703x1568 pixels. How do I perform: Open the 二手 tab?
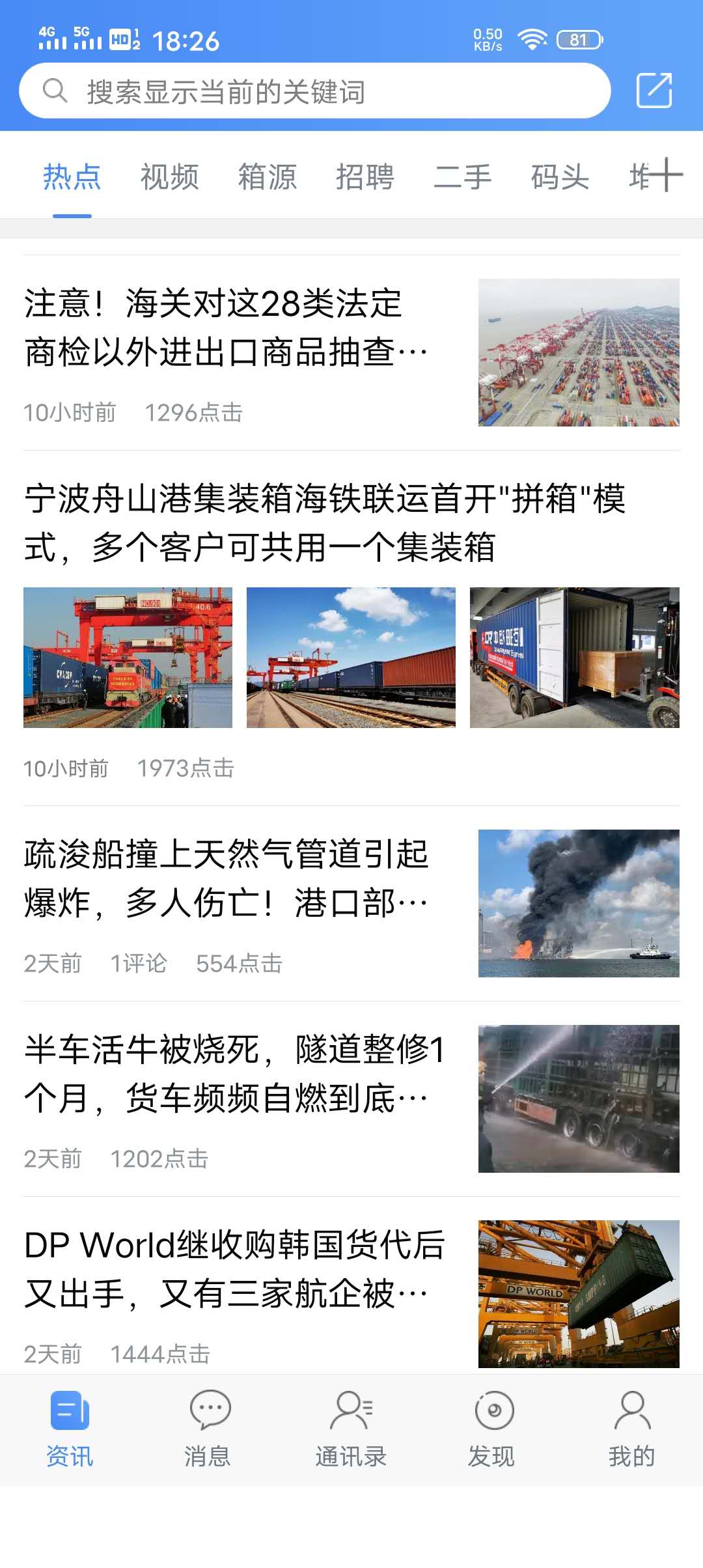click(x=462, y=177)
